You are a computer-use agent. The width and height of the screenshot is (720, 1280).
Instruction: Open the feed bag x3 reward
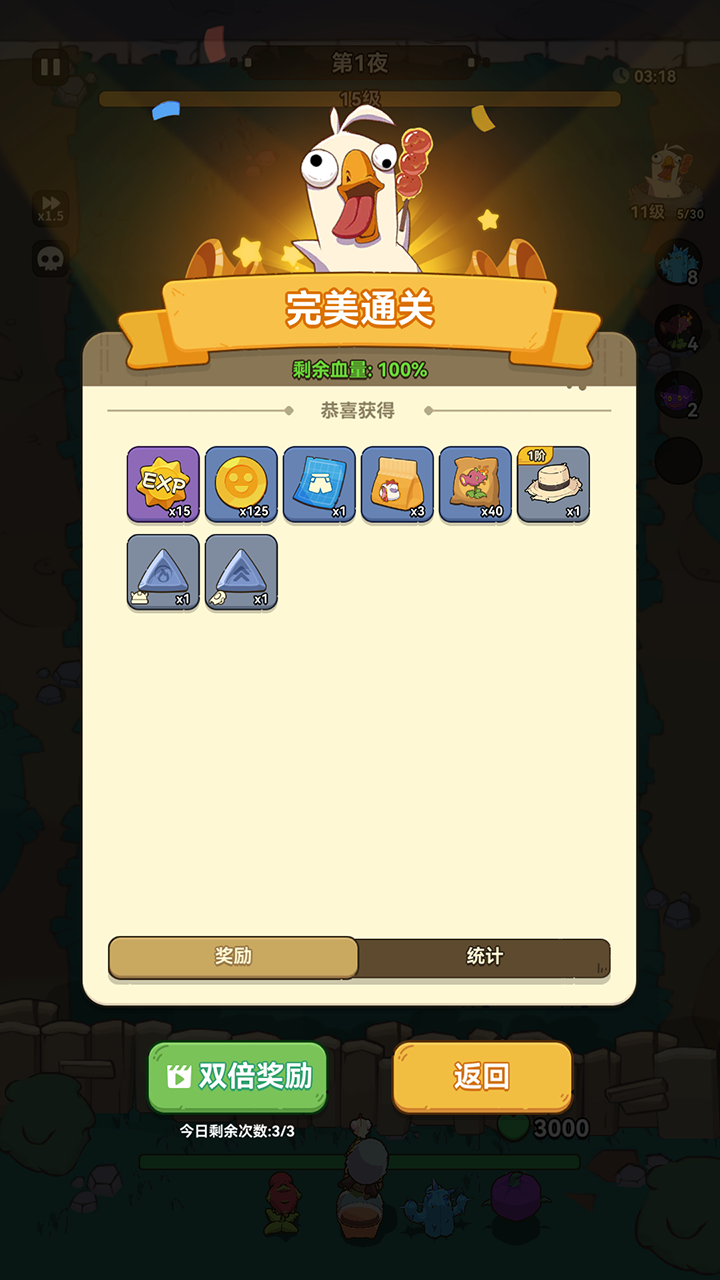point(397,484)
